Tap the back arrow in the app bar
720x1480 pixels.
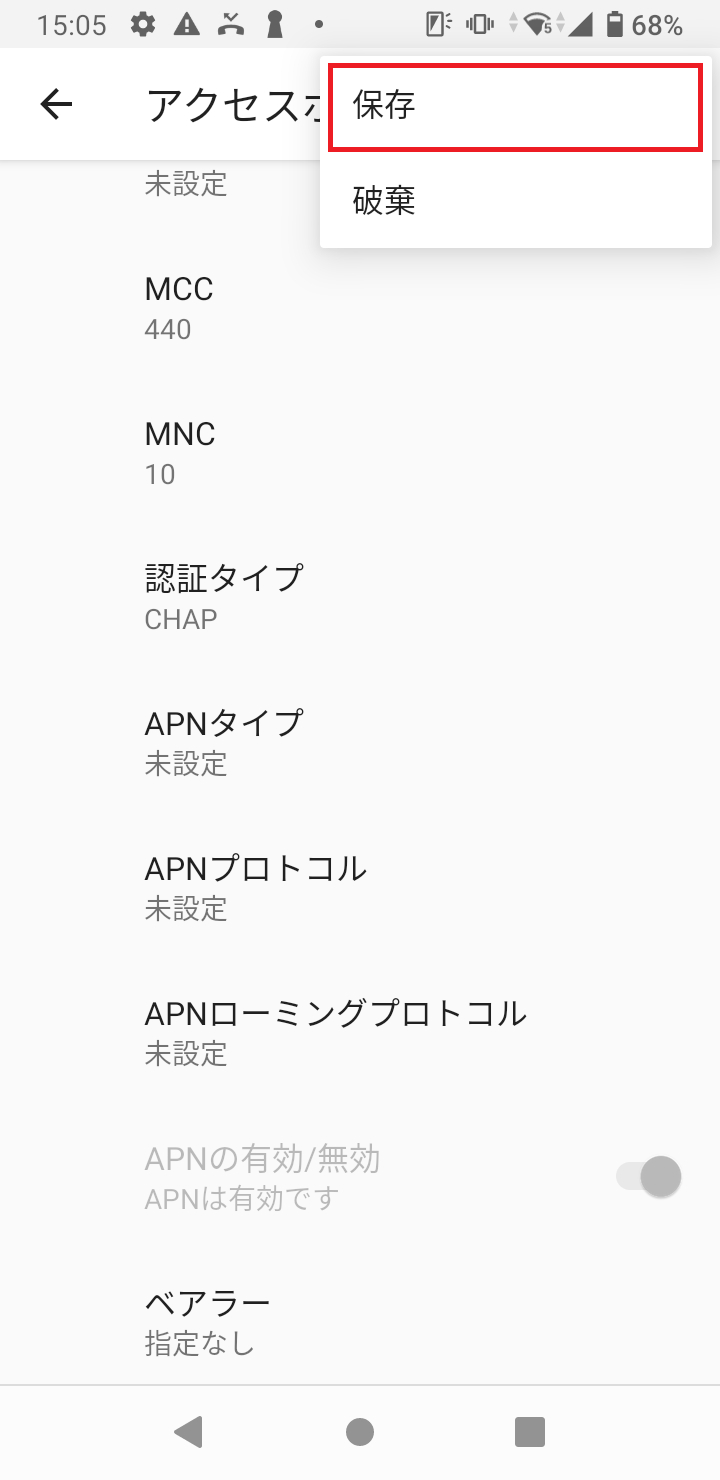click(55, 103)
